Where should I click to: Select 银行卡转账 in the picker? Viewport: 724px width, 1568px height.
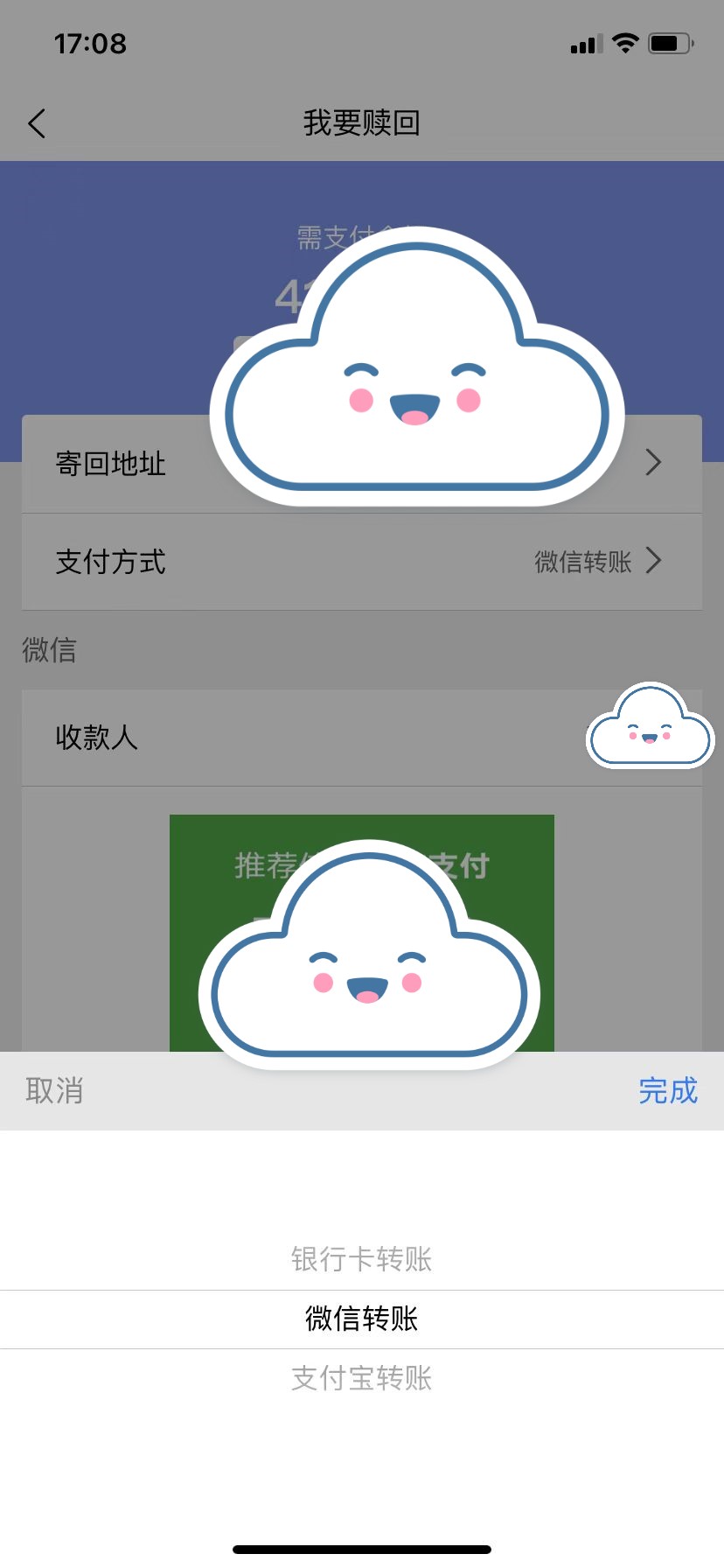pos(361,1259)
